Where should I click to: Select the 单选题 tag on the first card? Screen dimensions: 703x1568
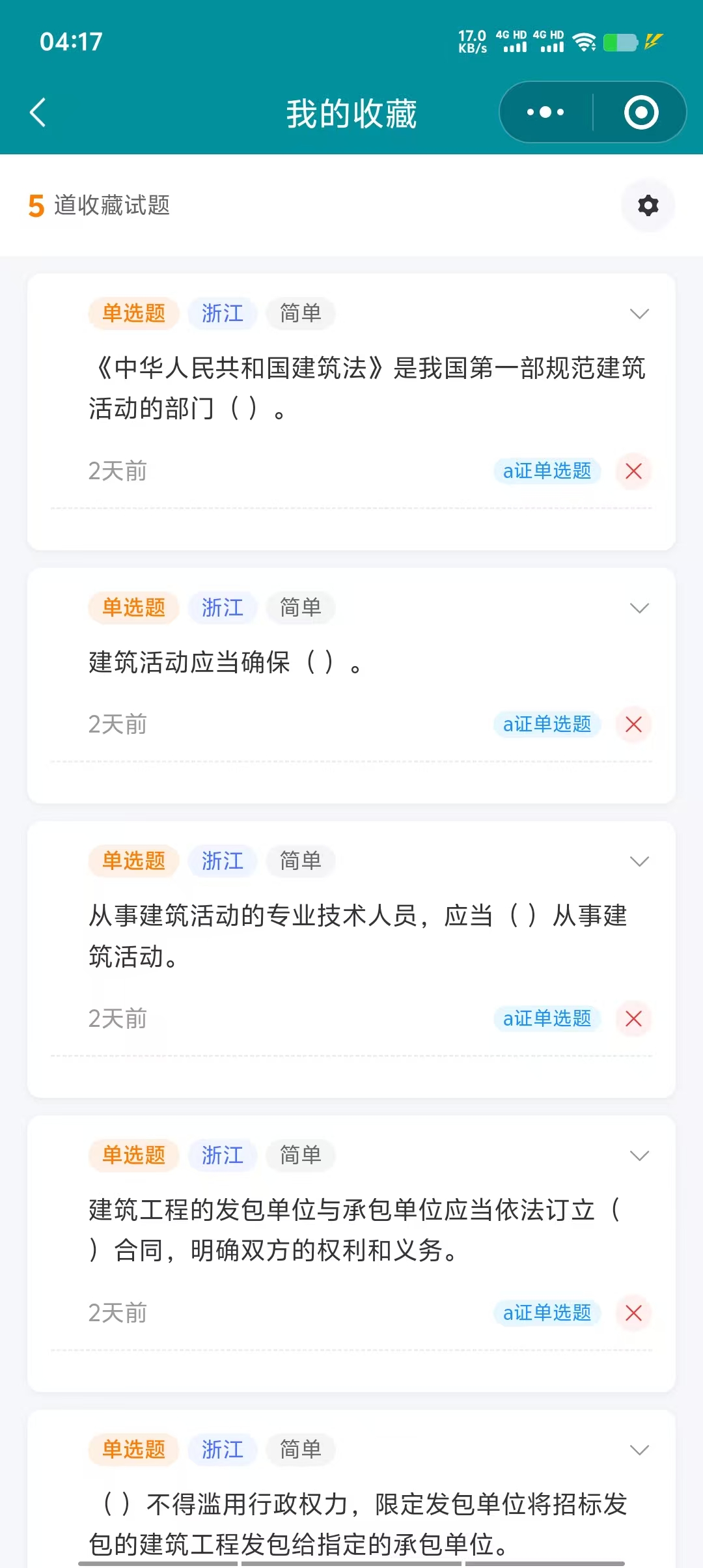(x=133, y=313)
